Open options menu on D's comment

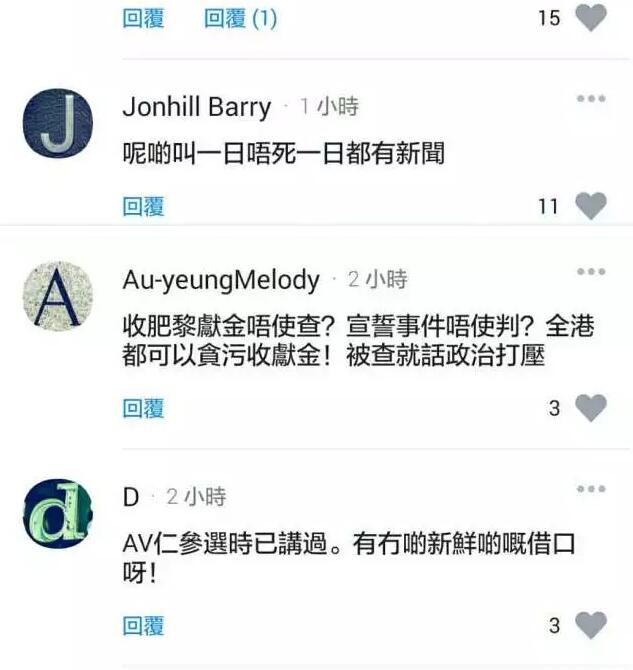pyautogui.click(x=591, y=489)
